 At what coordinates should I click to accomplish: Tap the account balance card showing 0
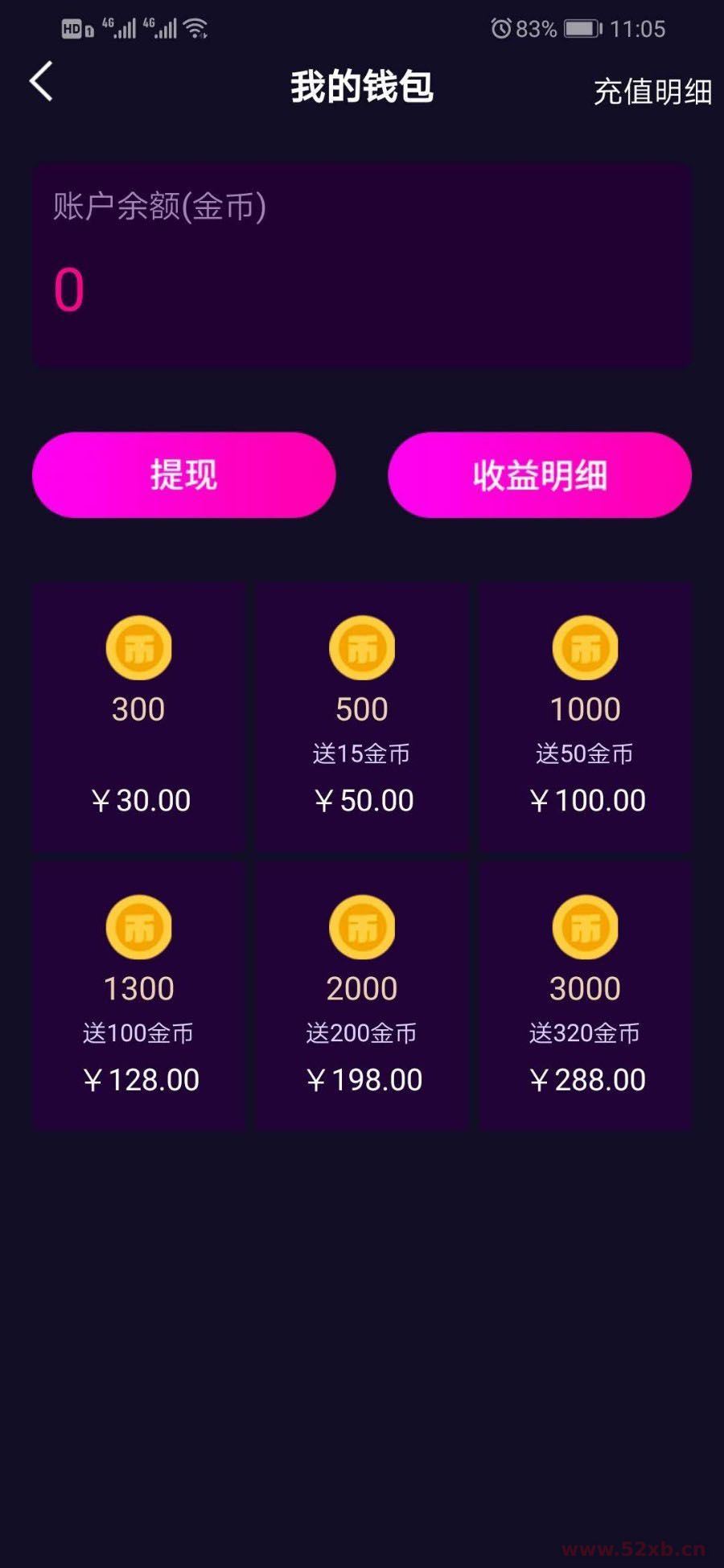(x=362, y=264)
